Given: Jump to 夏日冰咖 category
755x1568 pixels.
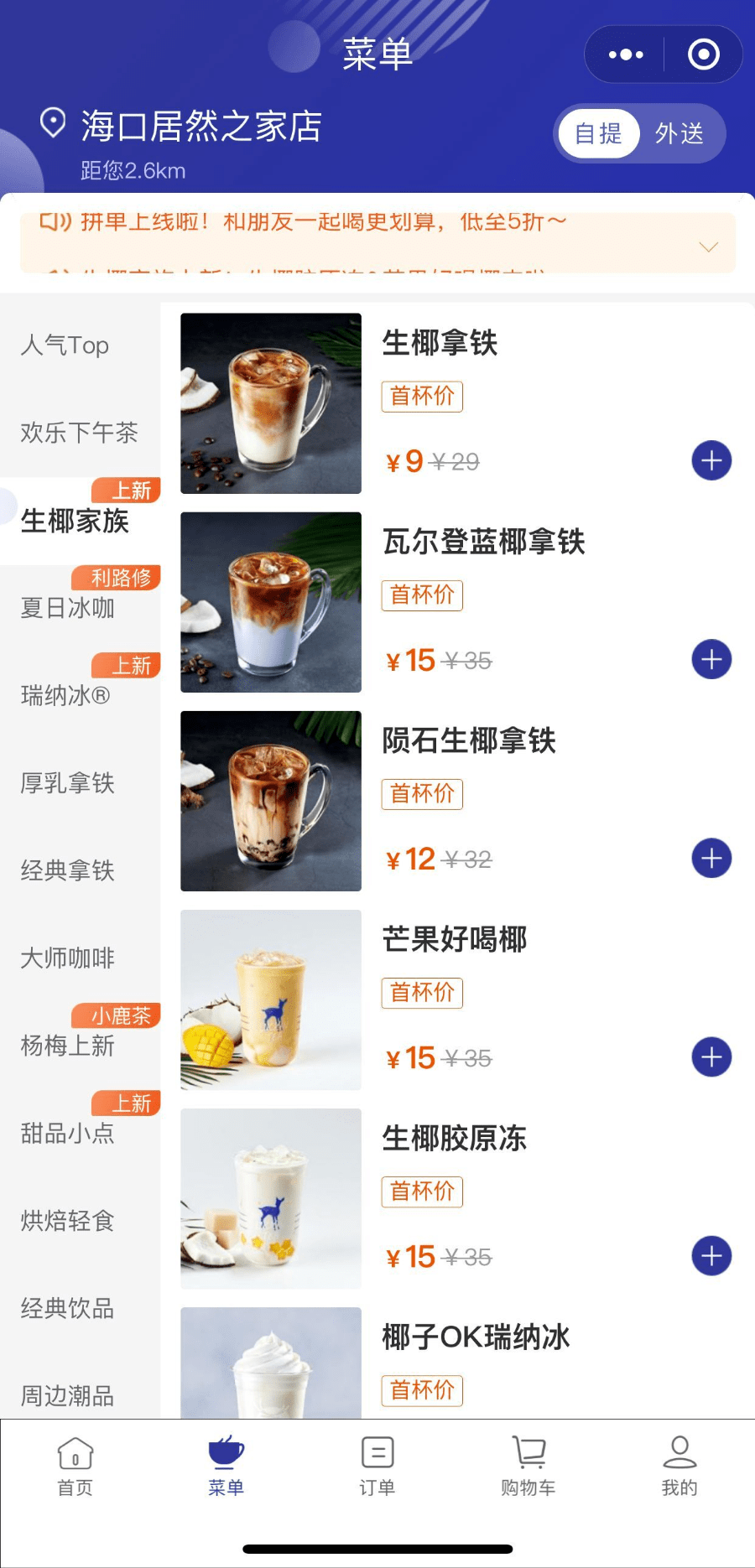Looking at the screenshot, I should (68, 608).
